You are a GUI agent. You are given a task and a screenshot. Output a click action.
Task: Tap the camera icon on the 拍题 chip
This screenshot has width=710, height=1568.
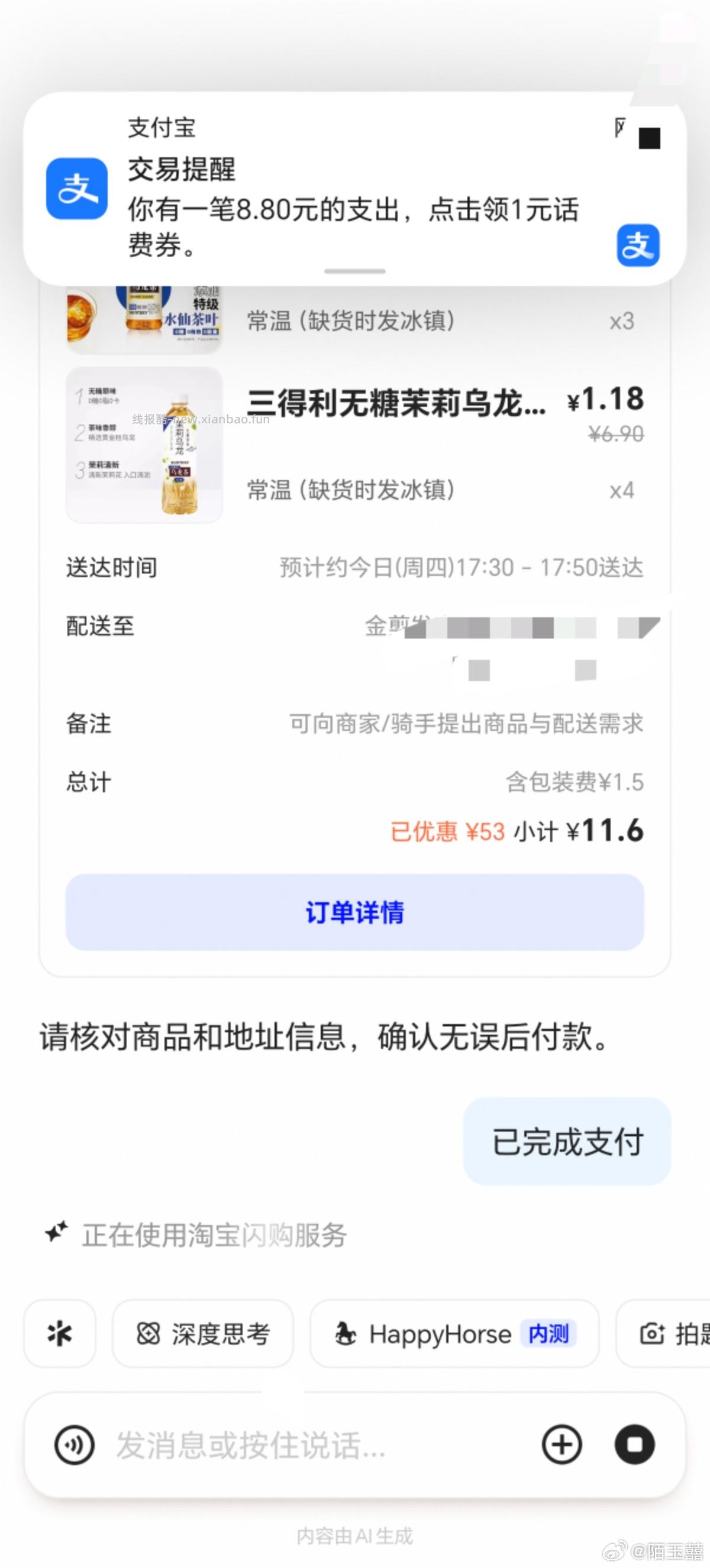click(x=653, y=1333)
